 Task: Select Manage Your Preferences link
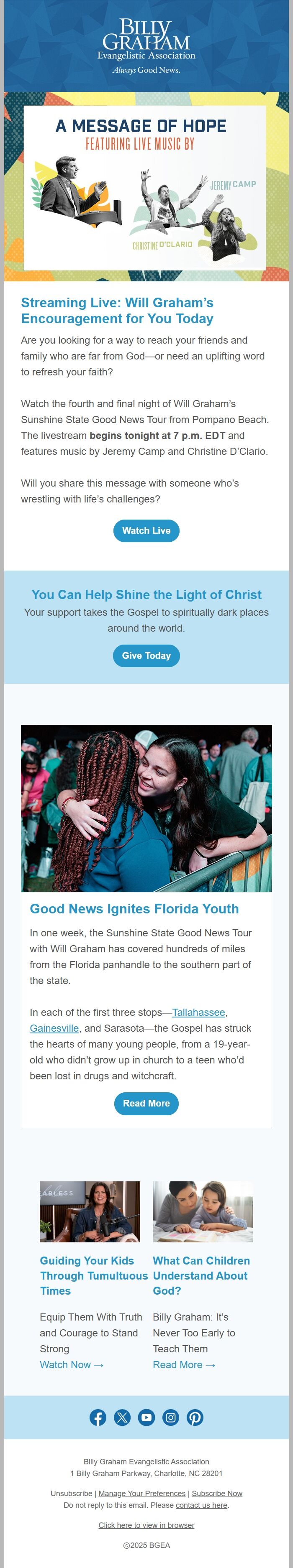pos(142,1493)
